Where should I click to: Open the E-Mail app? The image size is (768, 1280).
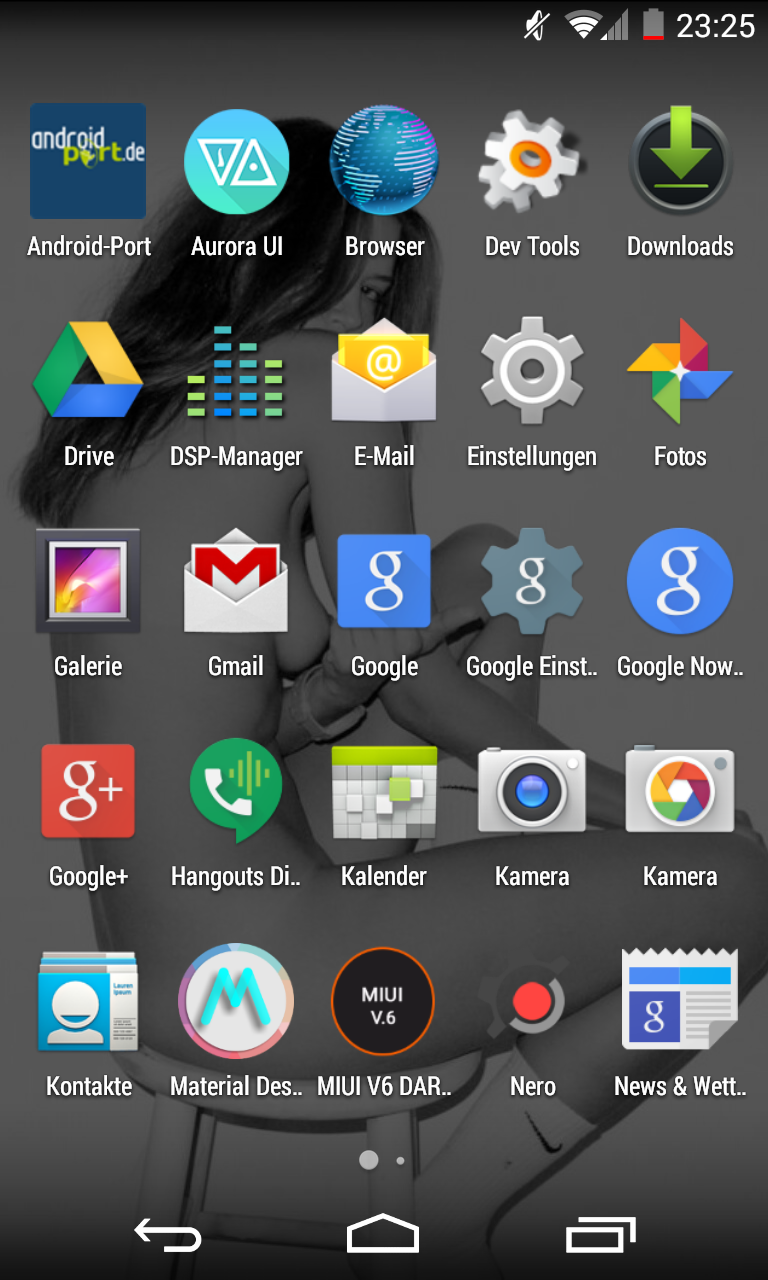(384, 372)
